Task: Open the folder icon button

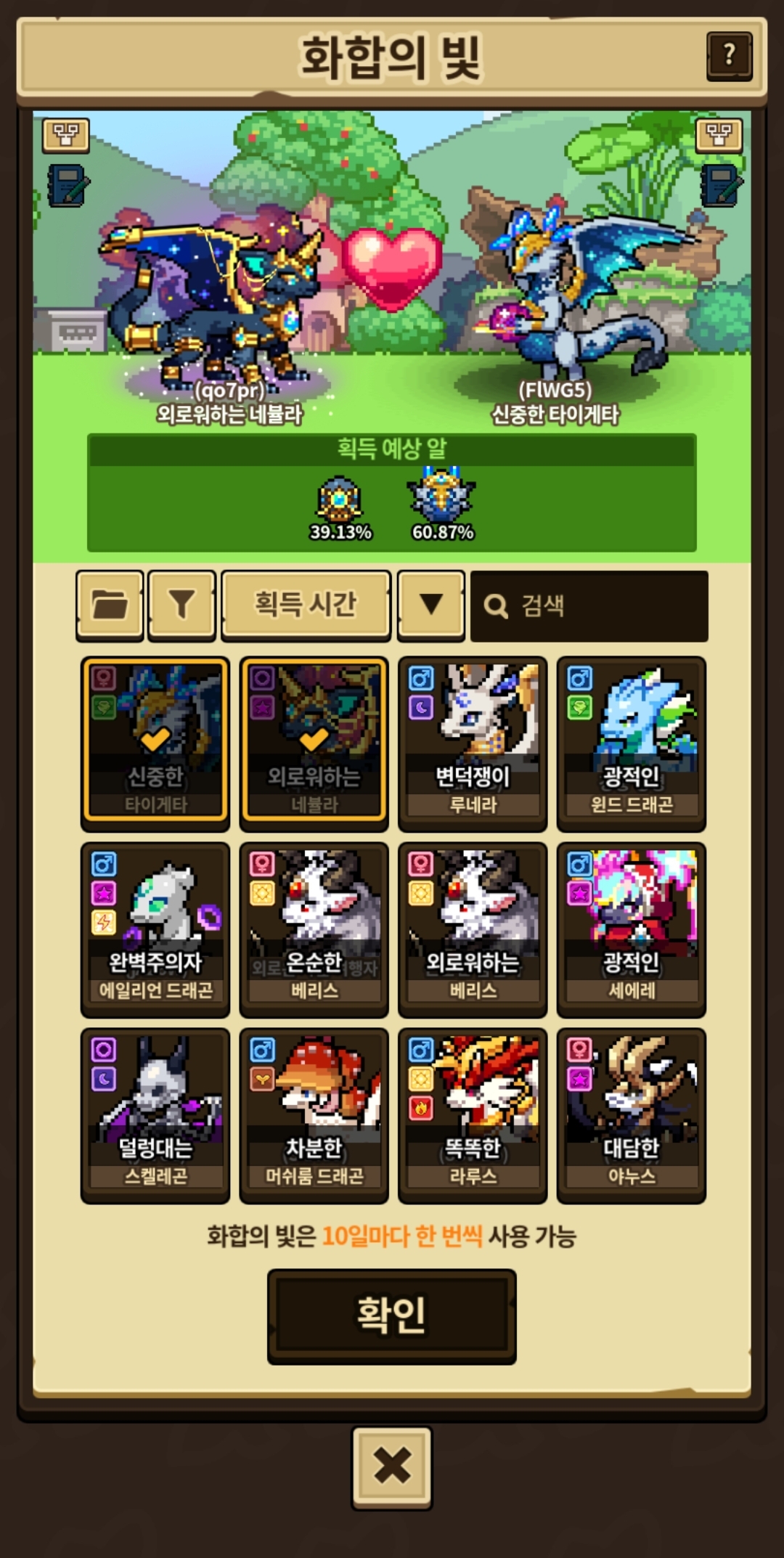Action: click(110, 604)
